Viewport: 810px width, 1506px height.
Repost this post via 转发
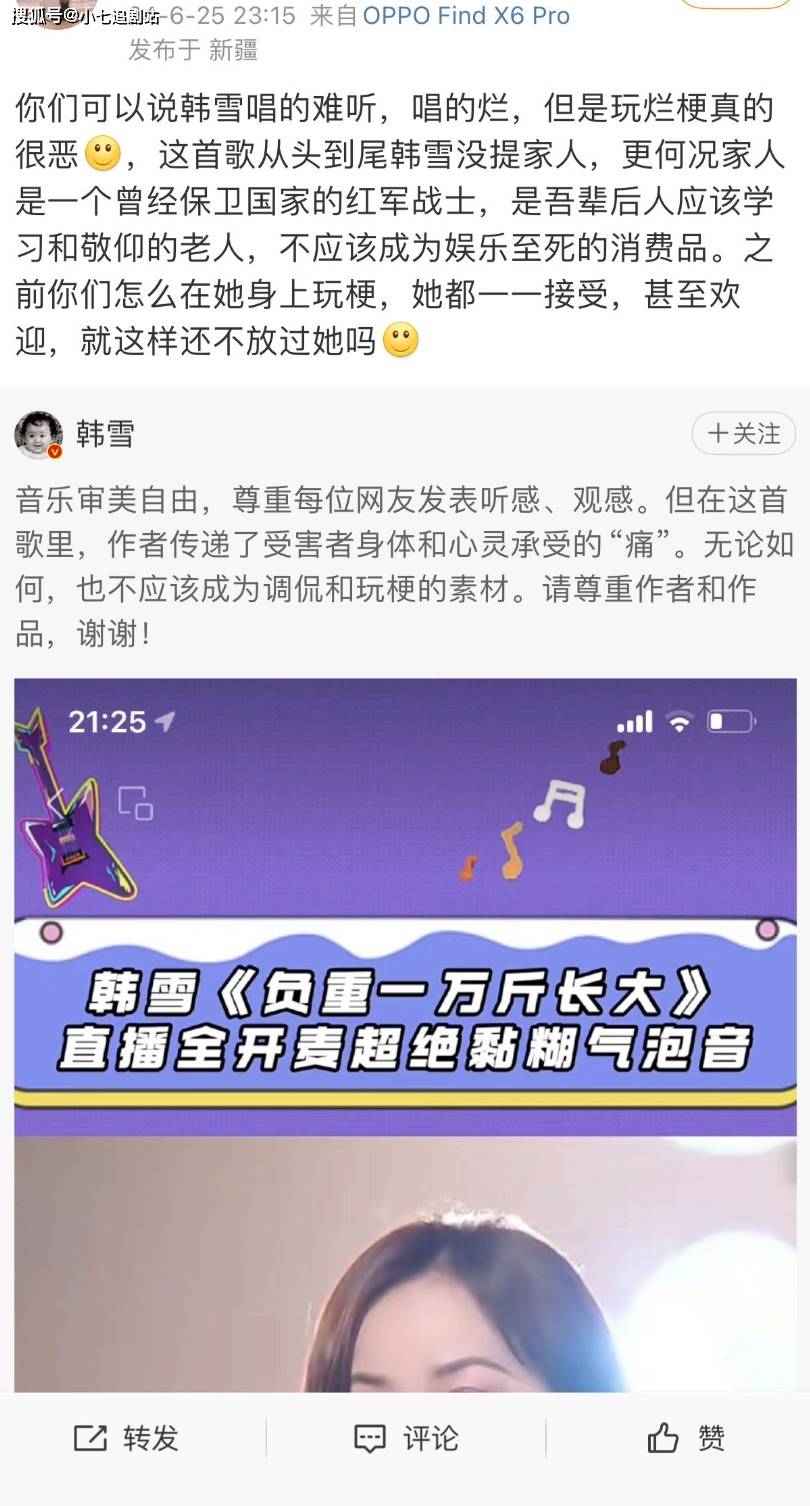coord(127,1439)
